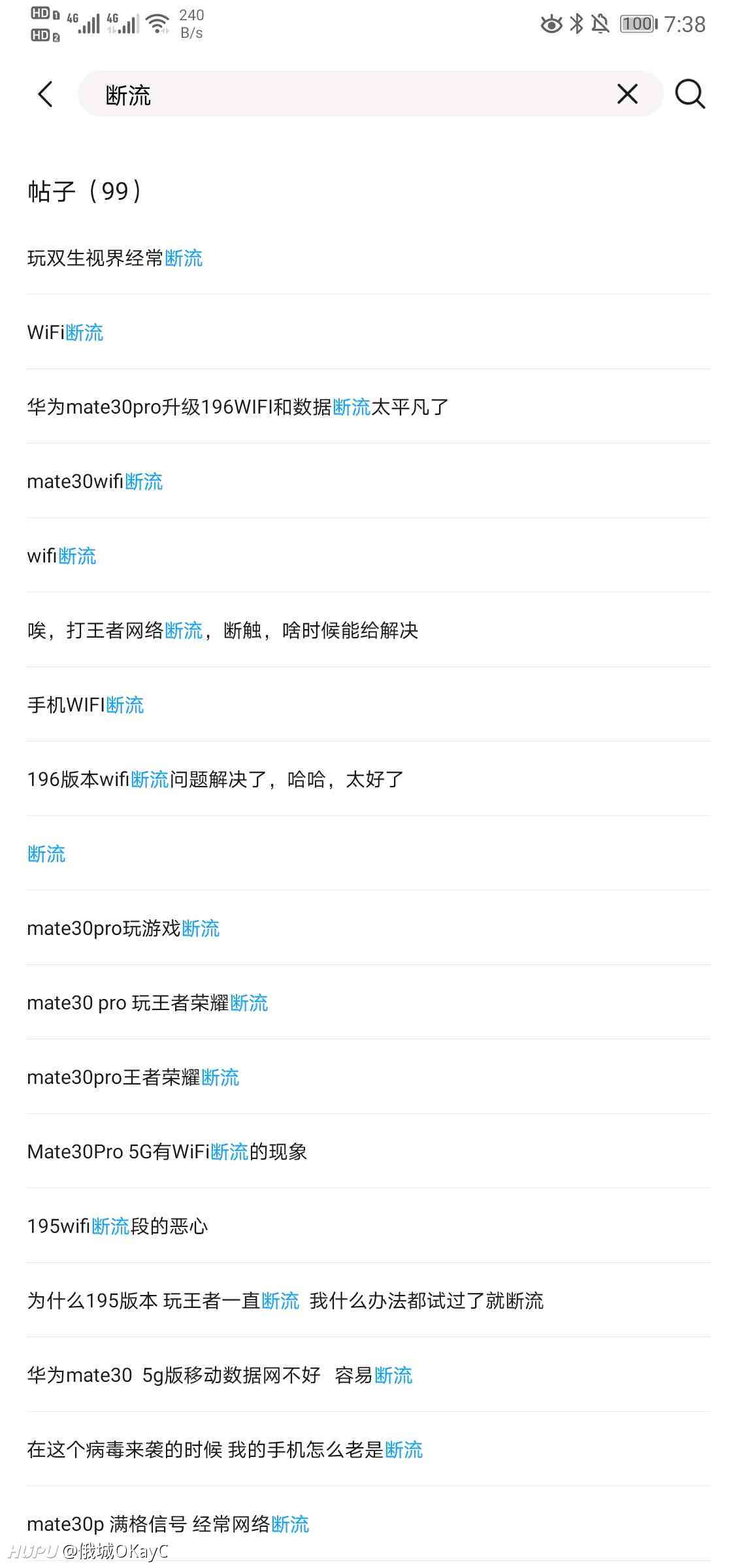Open post mate30 pro 玩王者荣耀断流

coord(368,1003)
